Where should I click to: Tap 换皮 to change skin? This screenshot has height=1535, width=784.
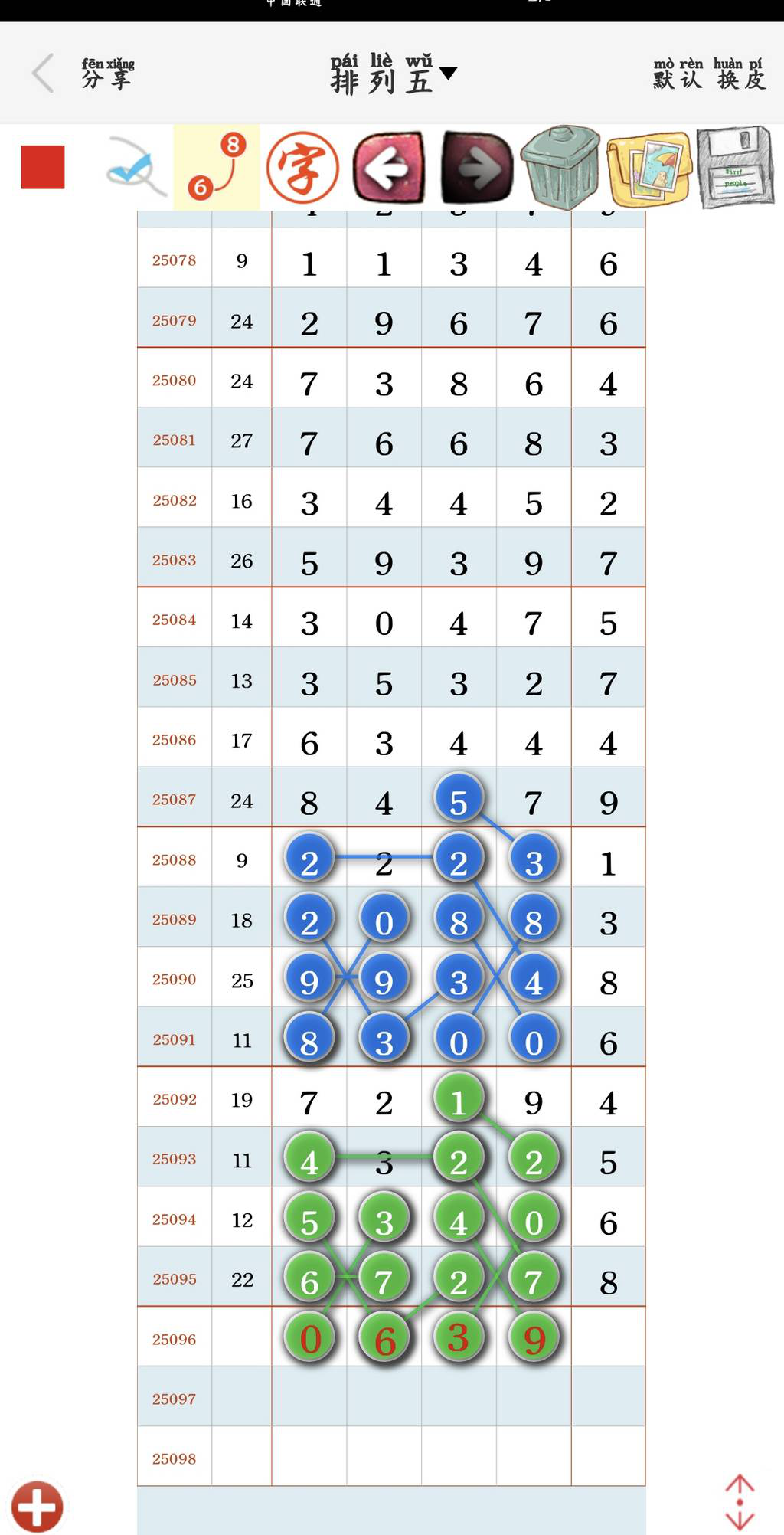tap(740, 74)
